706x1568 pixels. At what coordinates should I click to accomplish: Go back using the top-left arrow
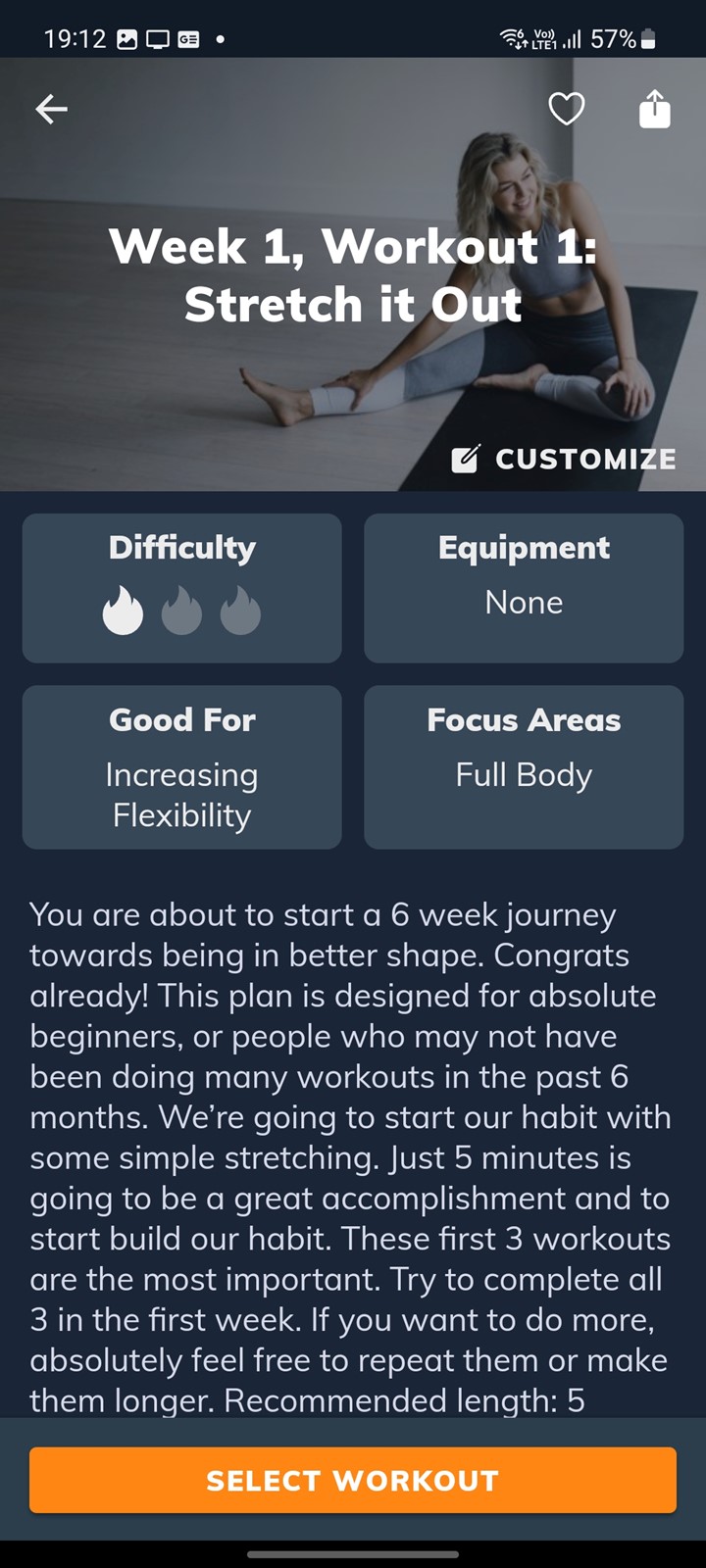click(x=51, y=109)
